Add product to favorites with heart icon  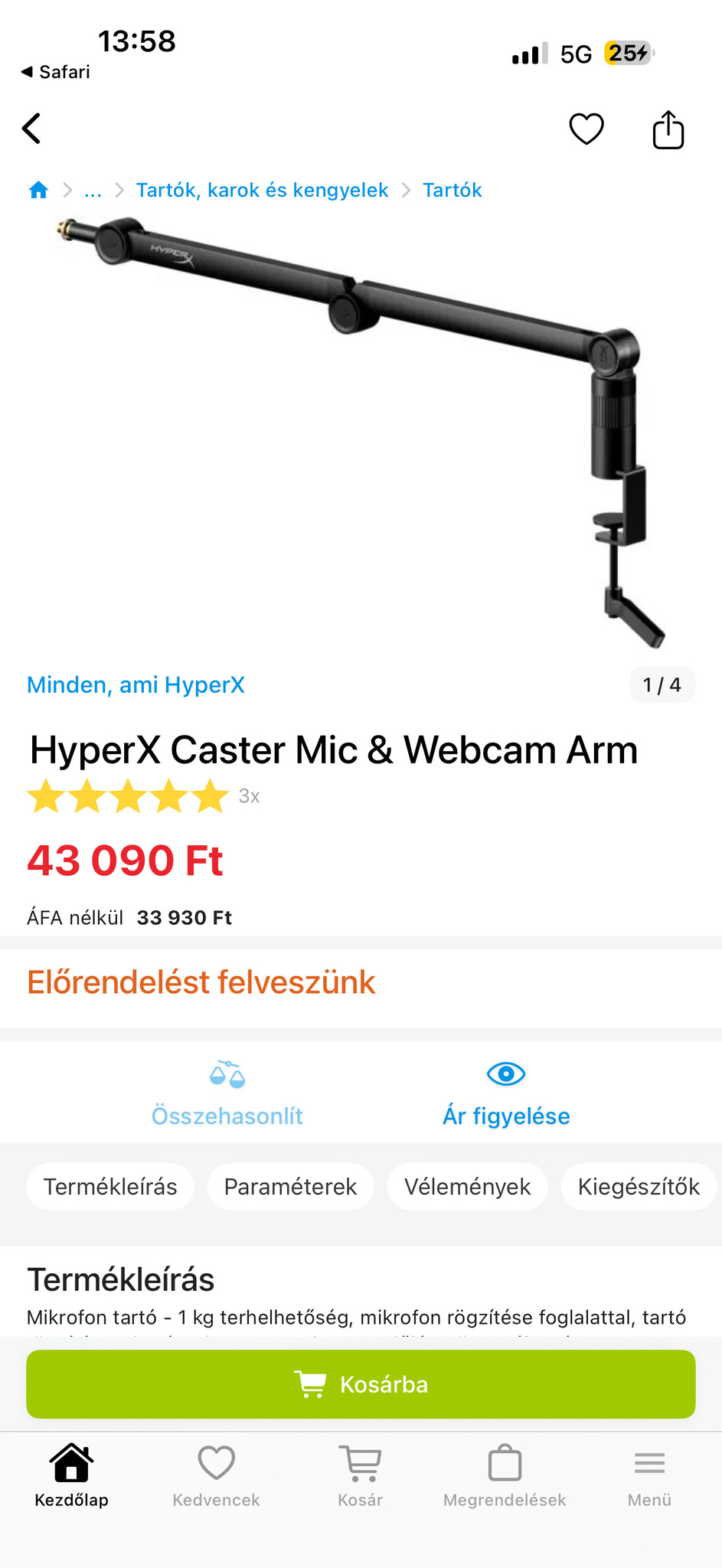(x=586, y=129)
